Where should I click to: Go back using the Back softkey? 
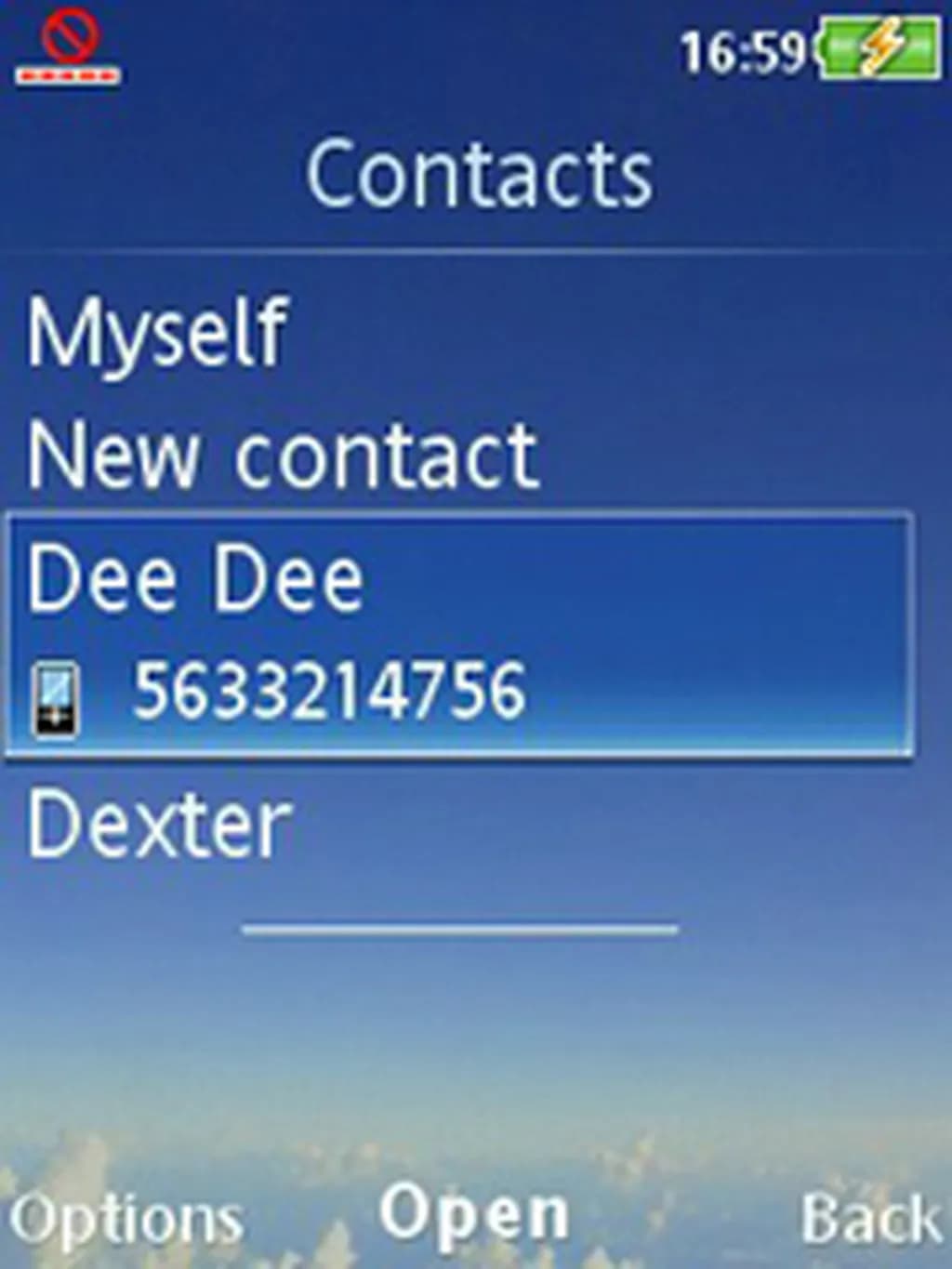coord(869,1218)
